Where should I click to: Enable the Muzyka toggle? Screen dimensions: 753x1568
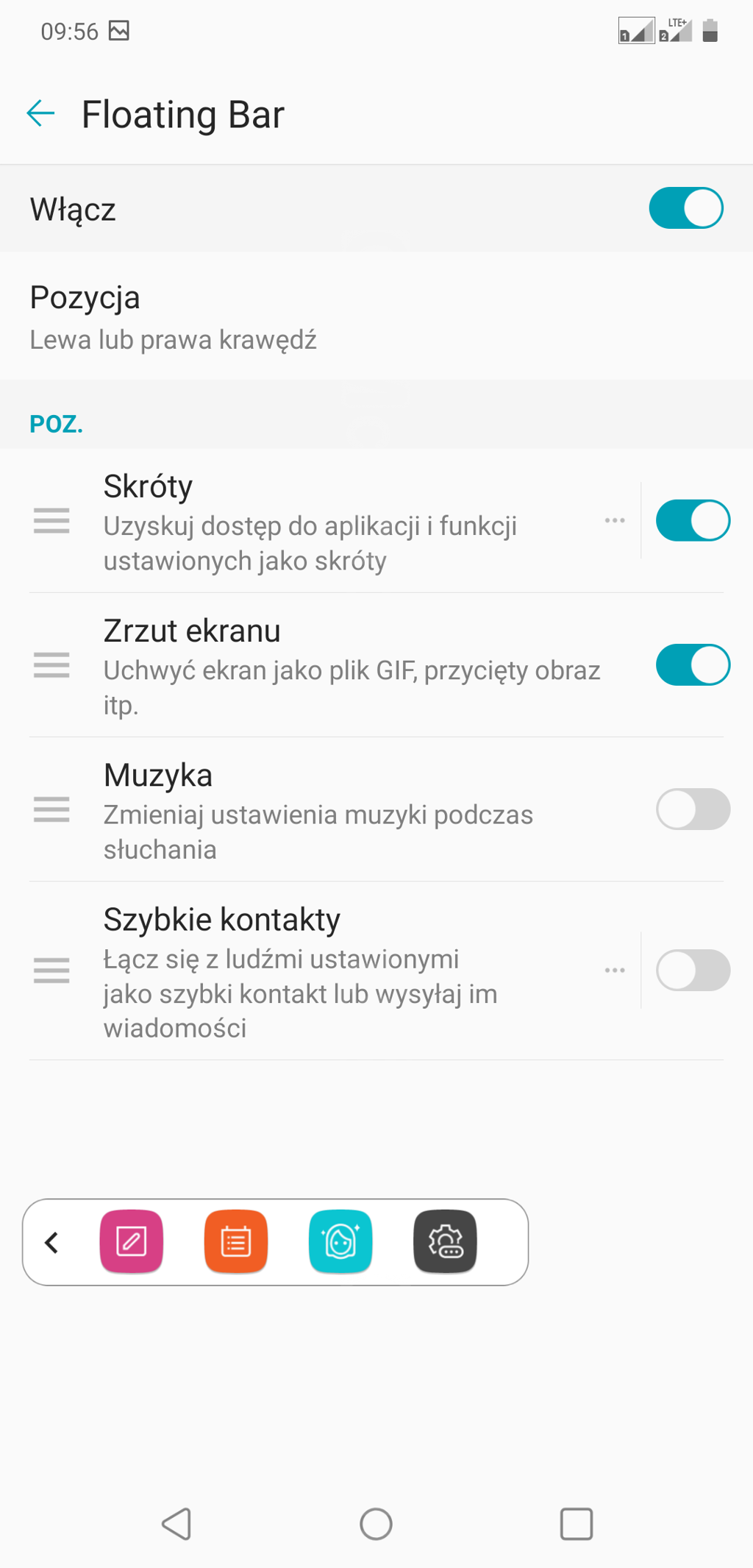click(x=692, y=809)
